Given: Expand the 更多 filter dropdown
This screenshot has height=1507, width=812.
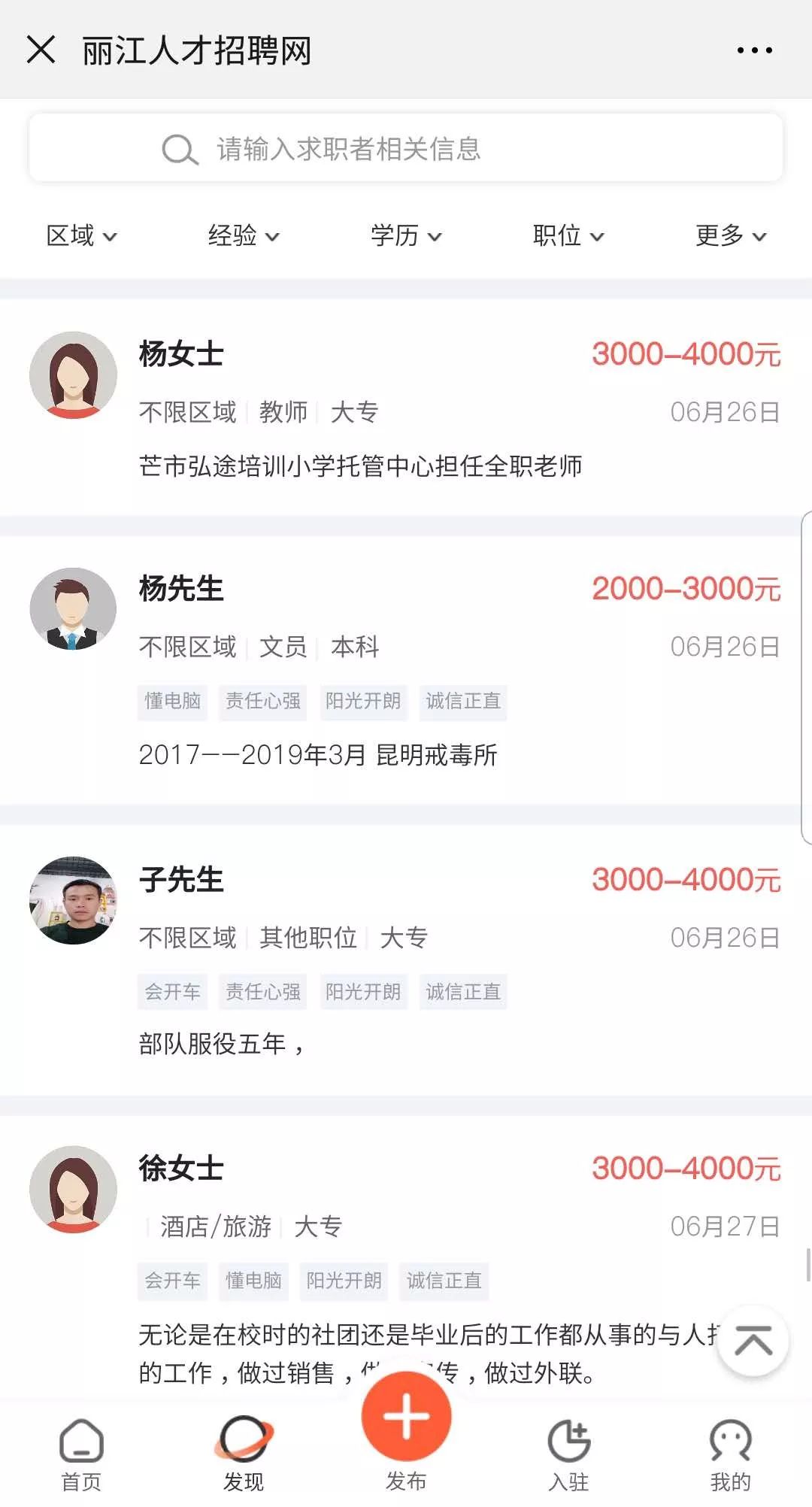Looking at the screenshot, I should (731, 235).
